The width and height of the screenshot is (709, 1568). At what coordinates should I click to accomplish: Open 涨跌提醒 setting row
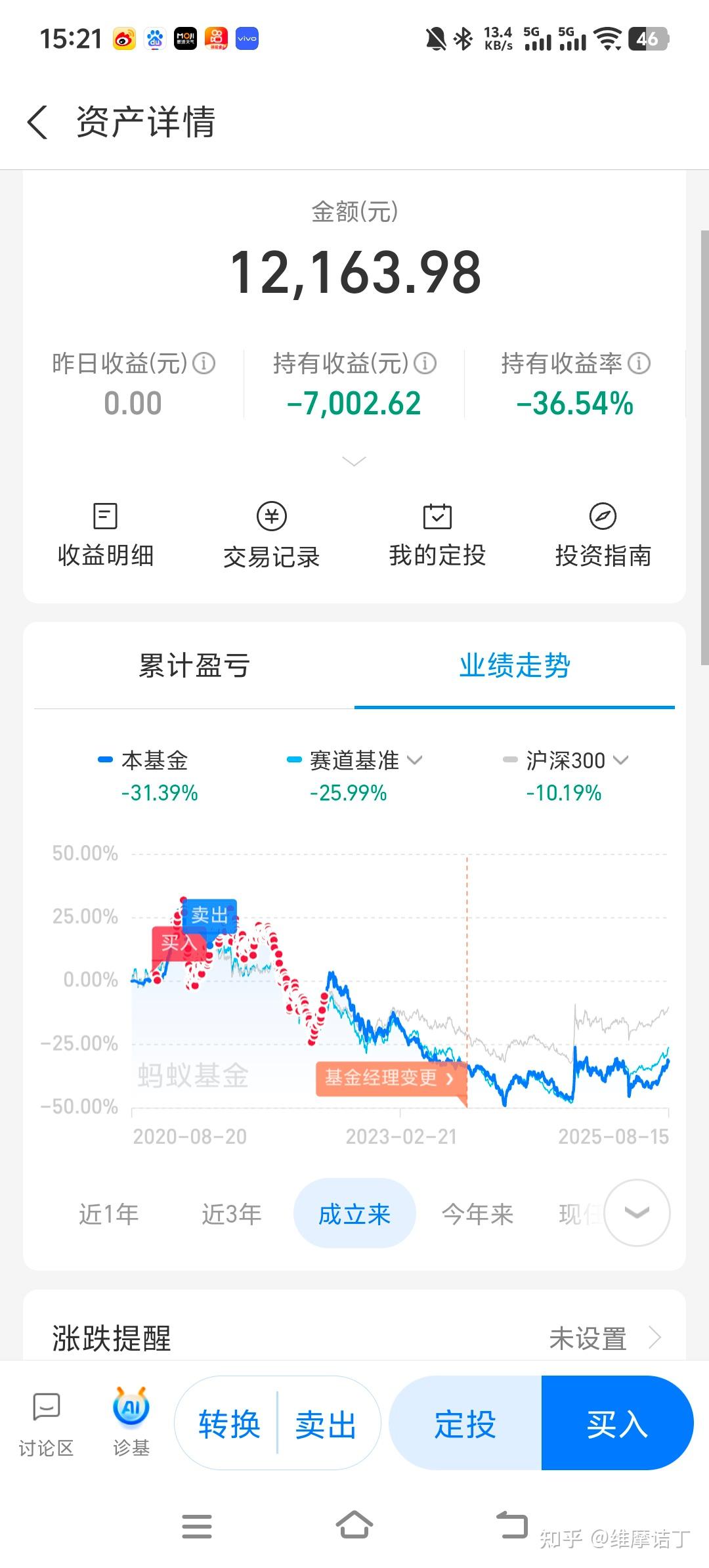(354, 1338)
